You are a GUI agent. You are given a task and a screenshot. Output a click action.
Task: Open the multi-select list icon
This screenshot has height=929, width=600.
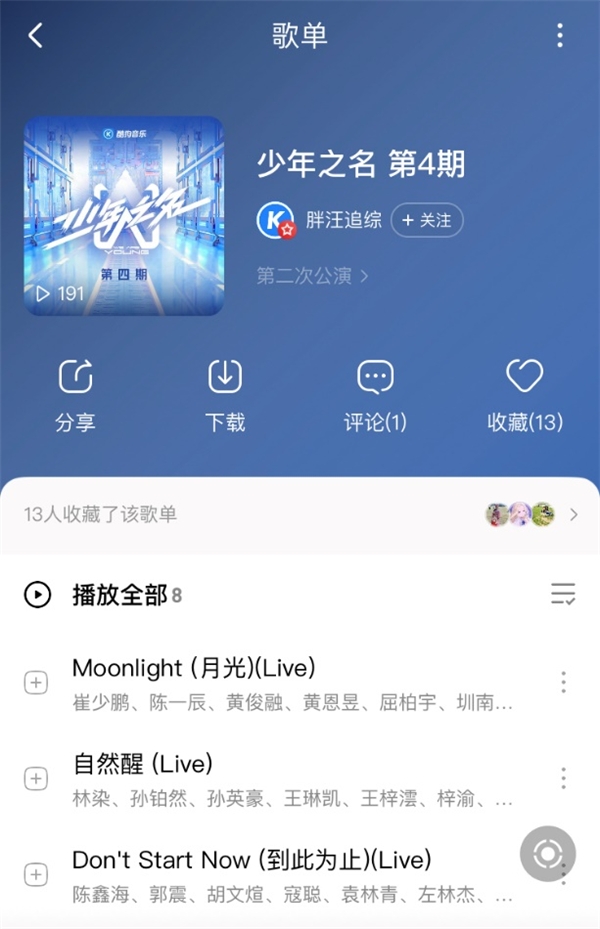point(563,595)
